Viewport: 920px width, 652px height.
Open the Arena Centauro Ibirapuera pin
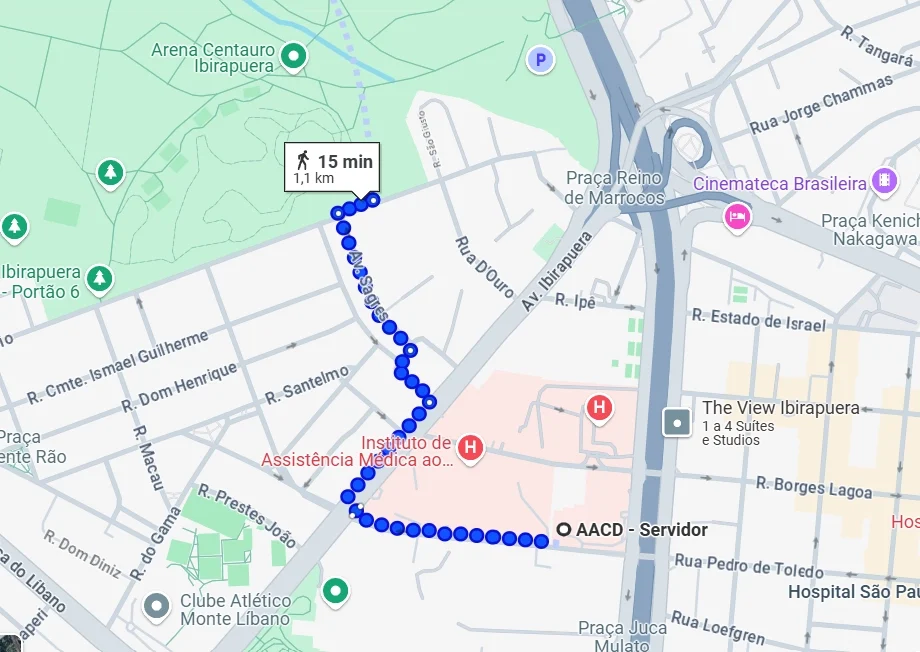coord(293,58)
